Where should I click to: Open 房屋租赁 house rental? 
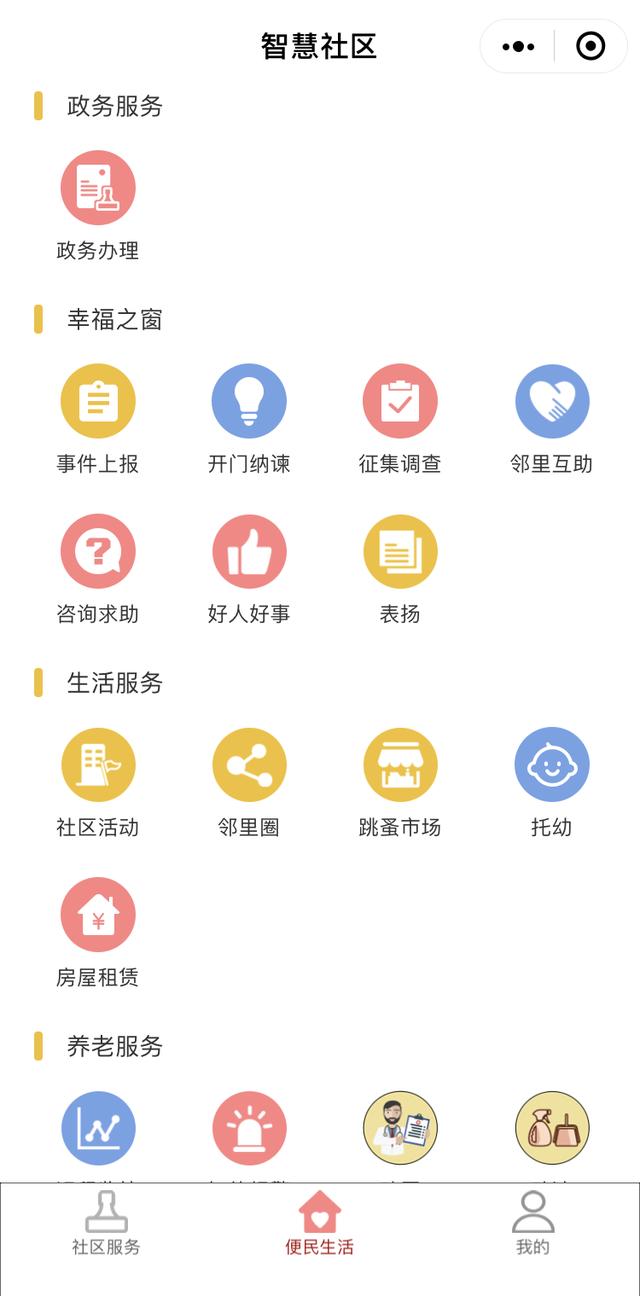98,932
